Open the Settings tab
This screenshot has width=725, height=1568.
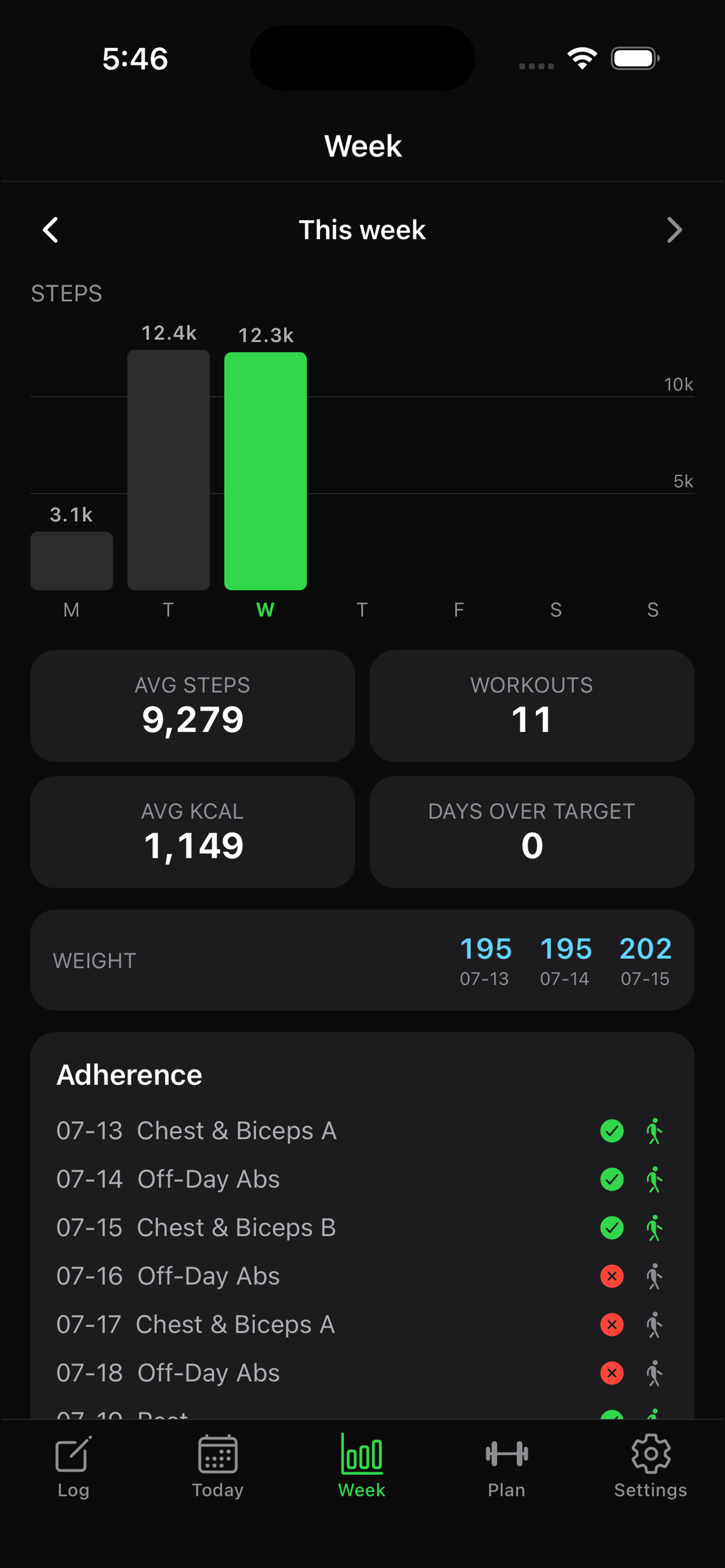pyautogui.click(x=650, y=1467)
